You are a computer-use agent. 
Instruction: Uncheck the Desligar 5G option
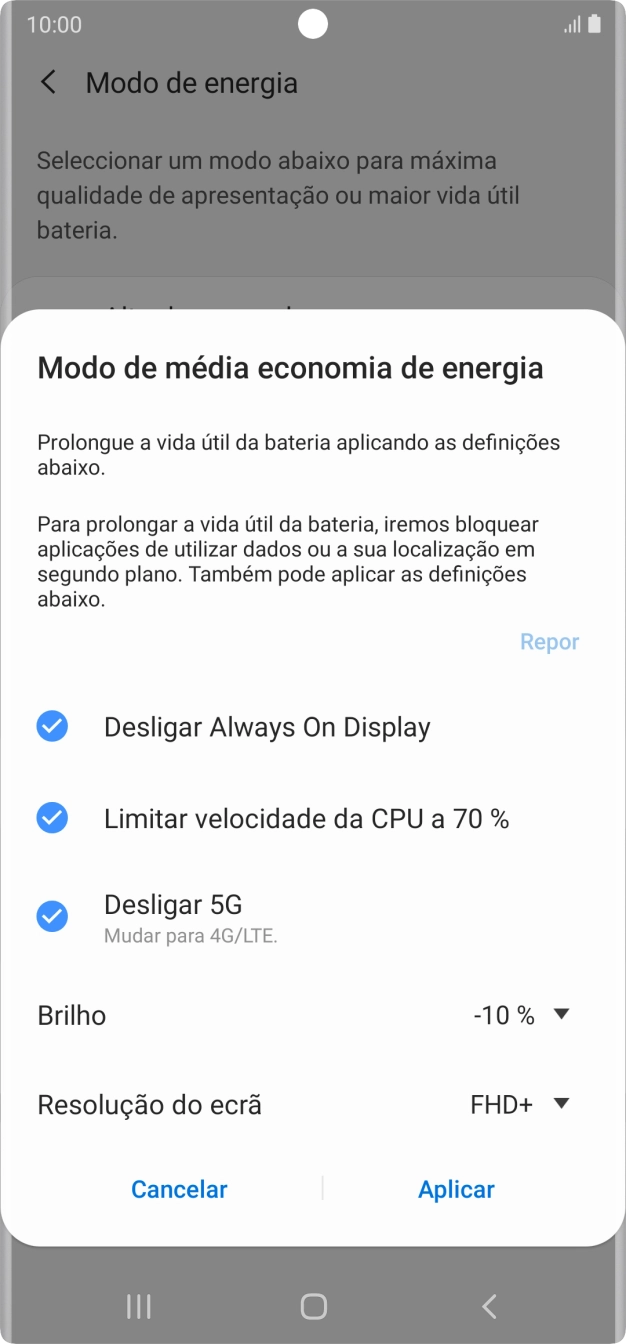(x=52, y=916)
